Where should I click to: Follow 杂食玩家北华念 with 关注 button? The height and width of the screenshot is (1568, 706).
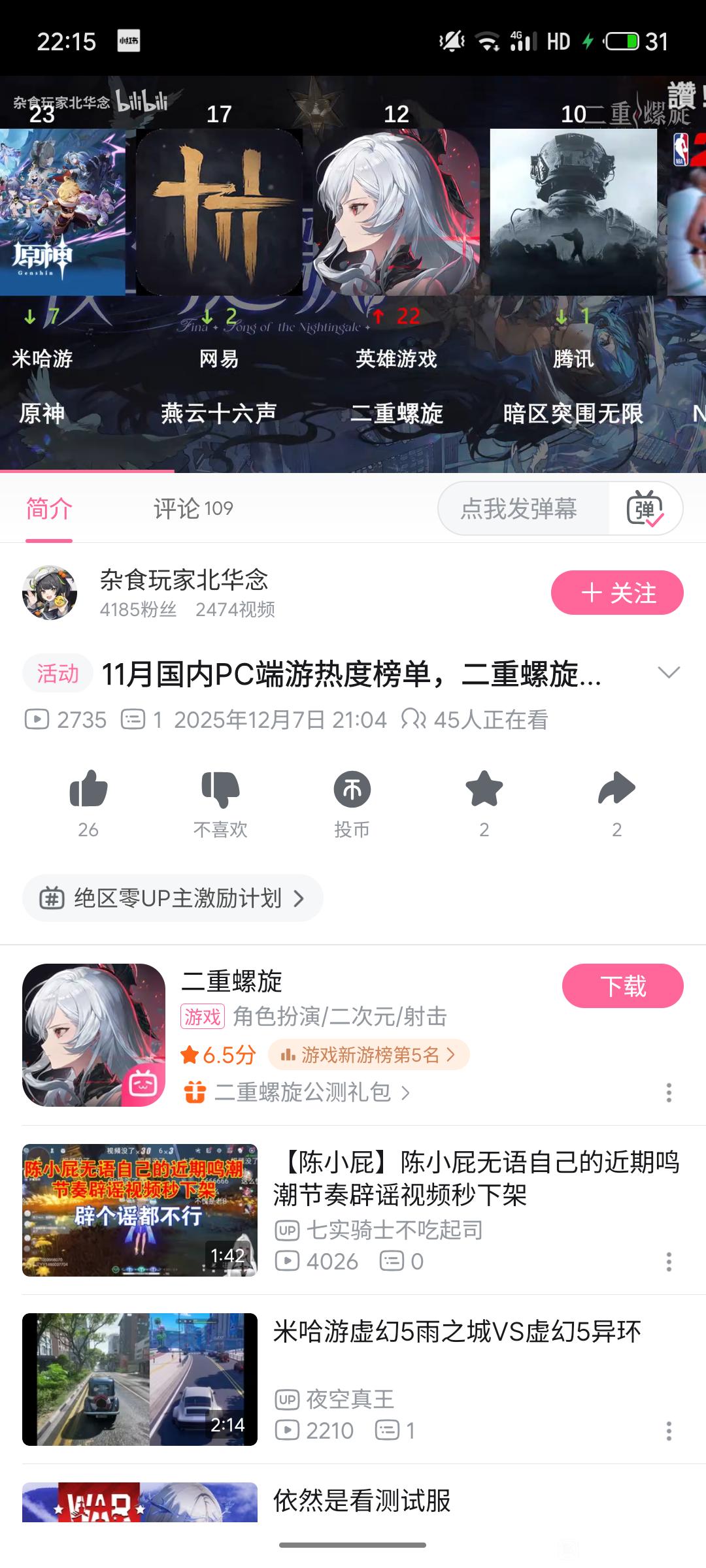[616, 593]
